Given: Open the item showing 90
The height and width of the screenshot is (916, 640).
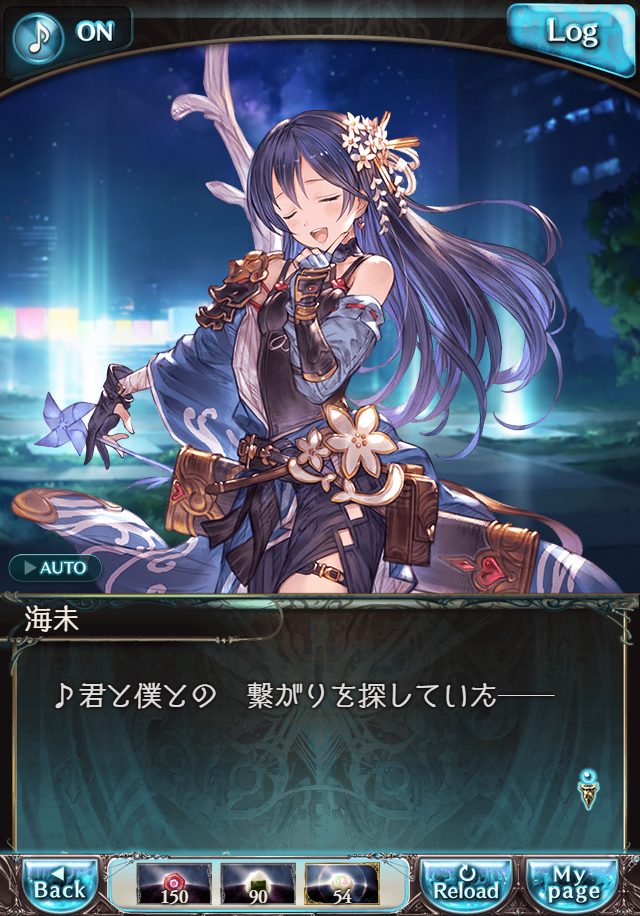Looking at the screenshot, I should (257, 884).
